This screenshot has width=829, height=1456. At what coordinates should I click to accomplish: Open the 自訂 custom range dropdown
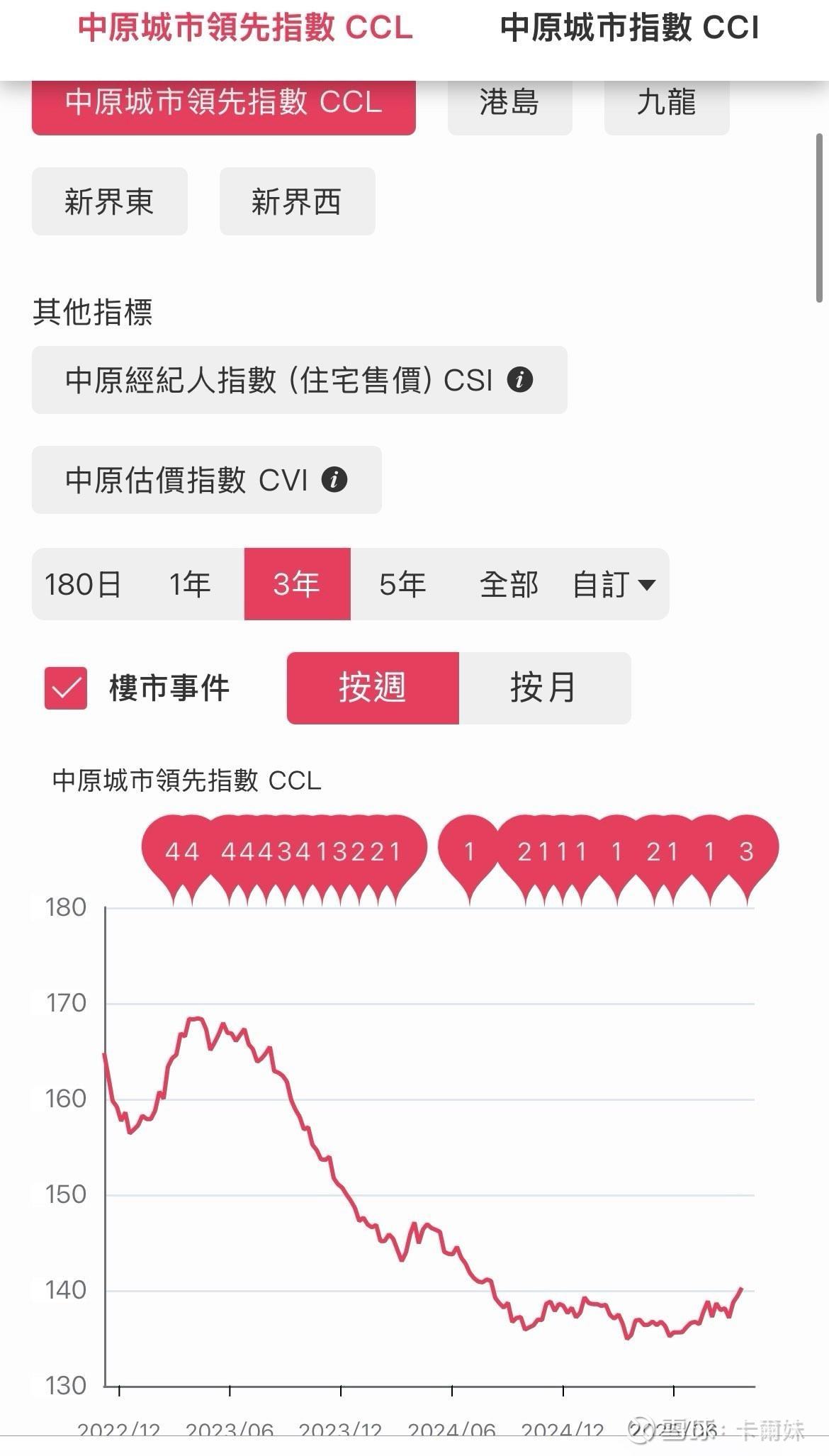[x=614, y=584]
